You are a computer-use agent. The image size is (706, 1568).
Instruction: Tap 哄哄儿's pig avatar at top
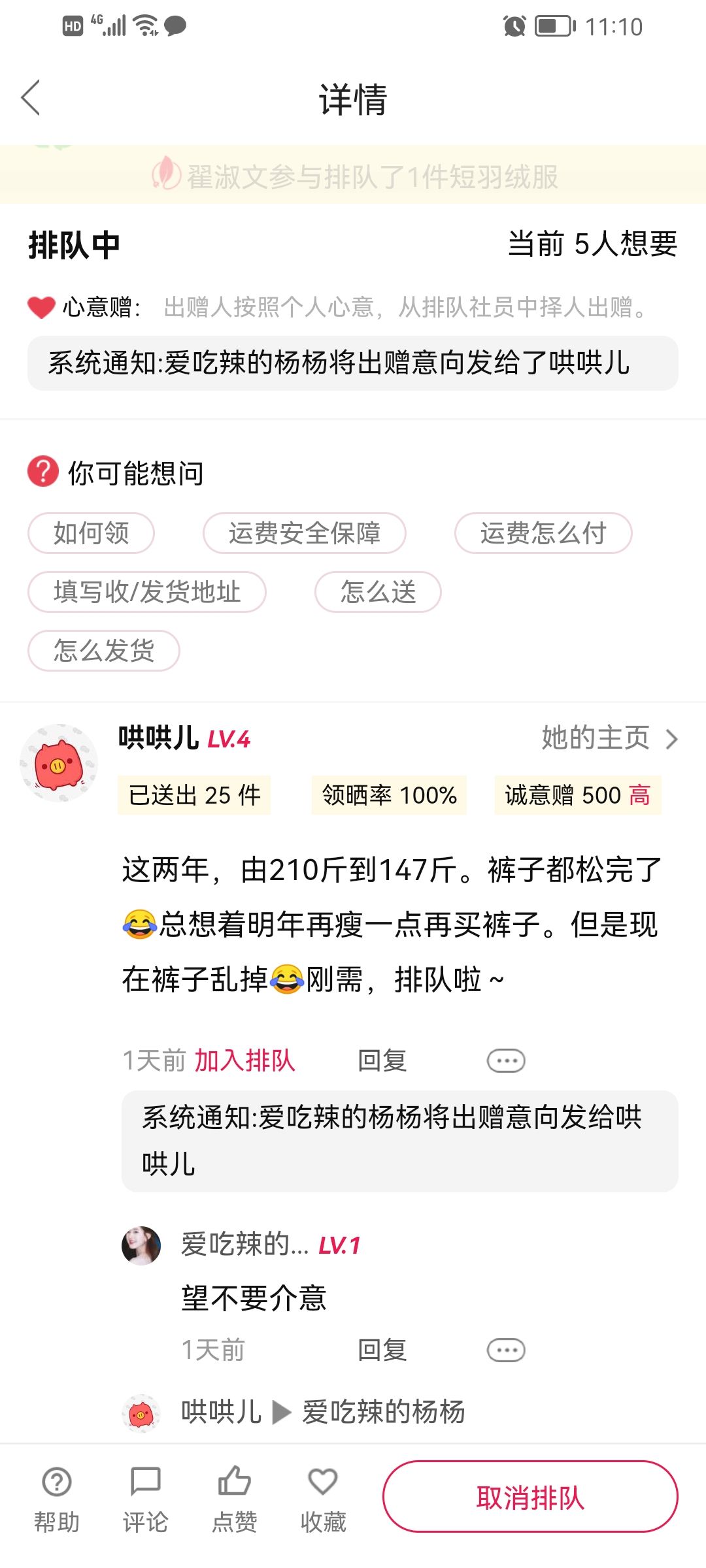click(59, 763)
